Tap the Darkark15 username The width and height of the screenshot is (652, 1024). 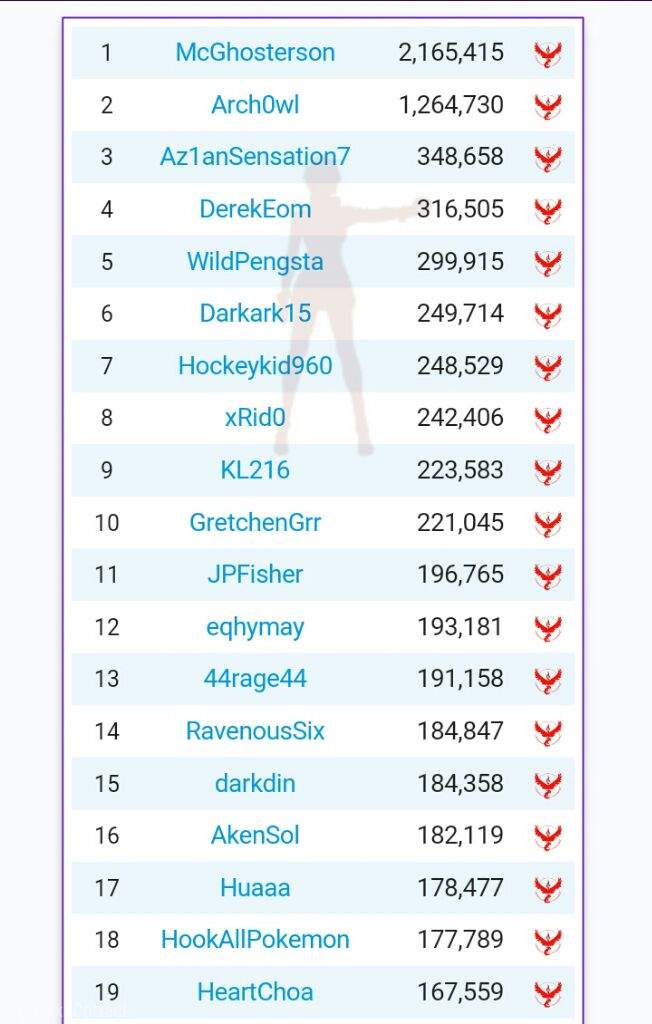(255, 314)
